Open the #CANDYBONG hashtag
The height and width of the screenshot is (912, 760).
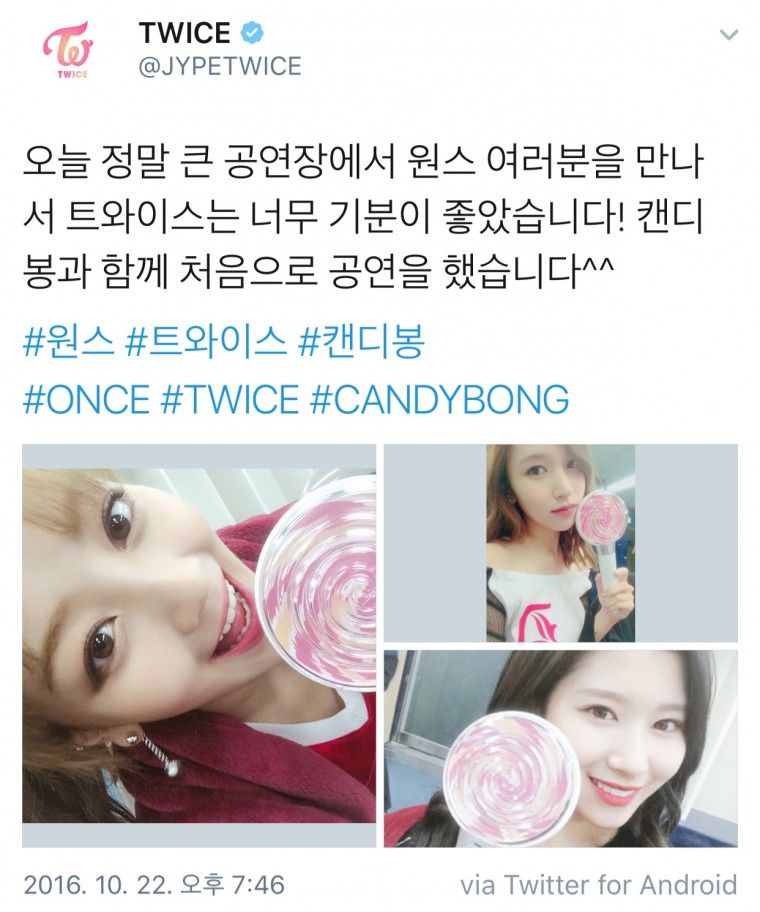(x=438, y=400)
